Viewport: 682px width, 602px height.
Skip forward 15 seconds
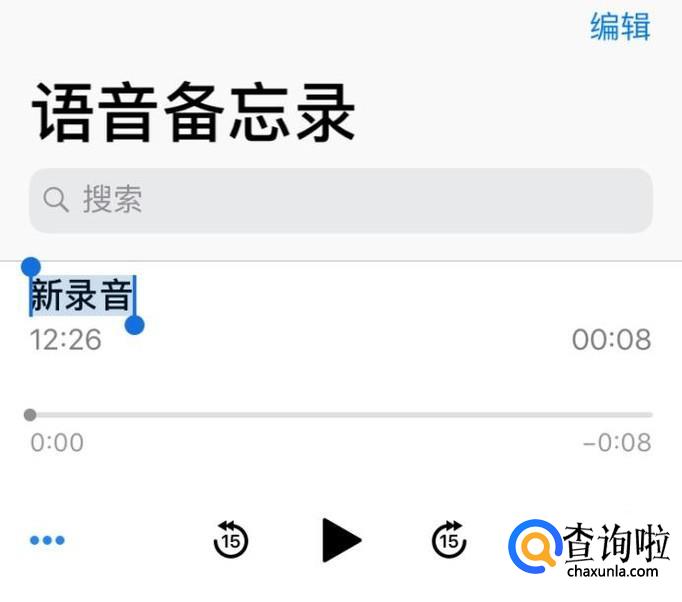point(449,540)
